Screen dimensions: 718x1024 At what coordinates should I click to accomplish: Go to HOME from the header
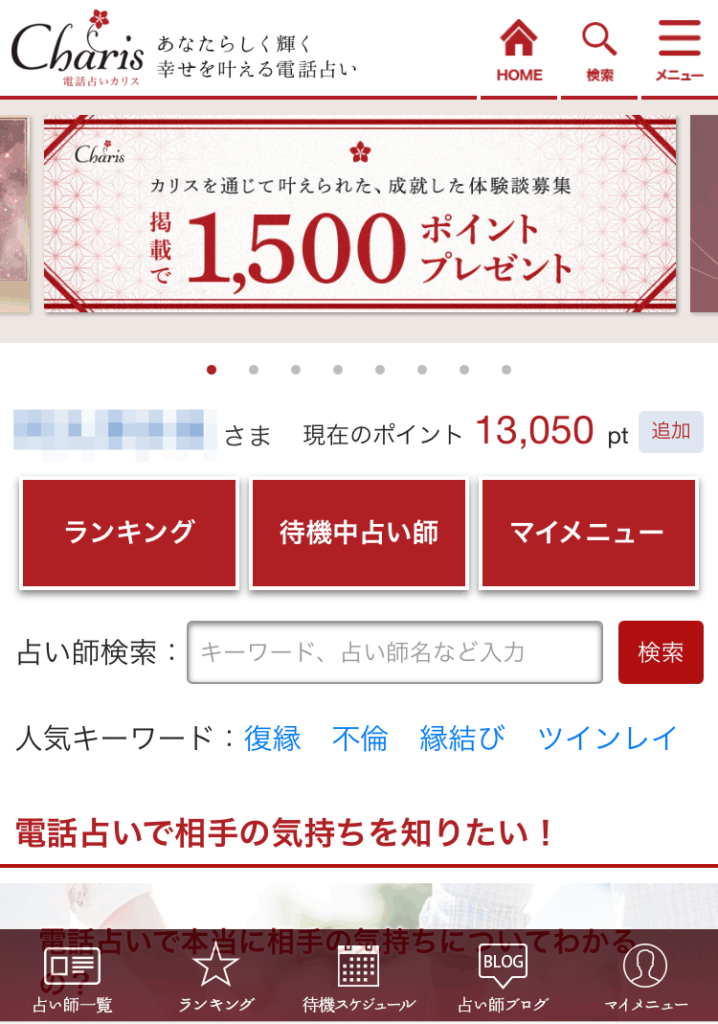coord(518,50)
